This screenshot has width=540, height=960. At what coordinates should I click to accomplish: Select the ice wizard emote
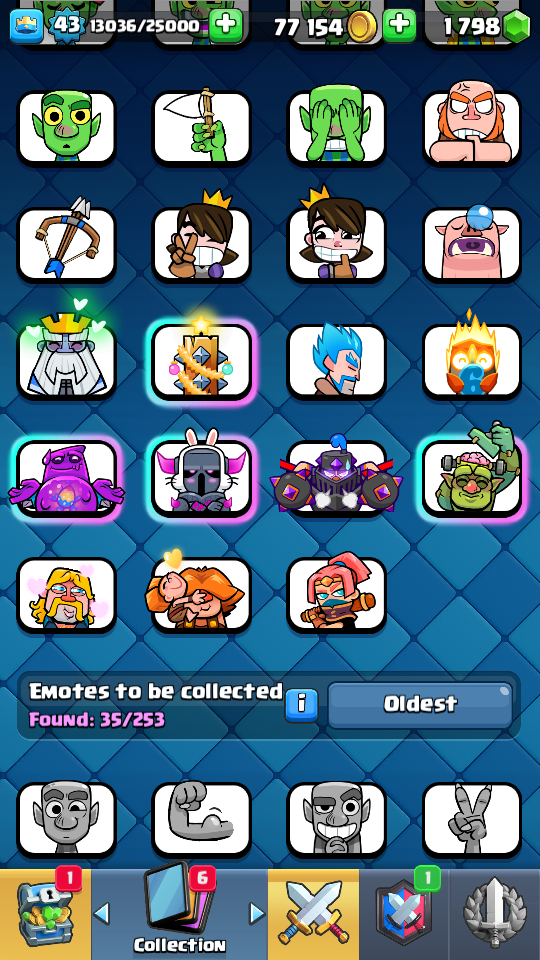coord(336,362)
